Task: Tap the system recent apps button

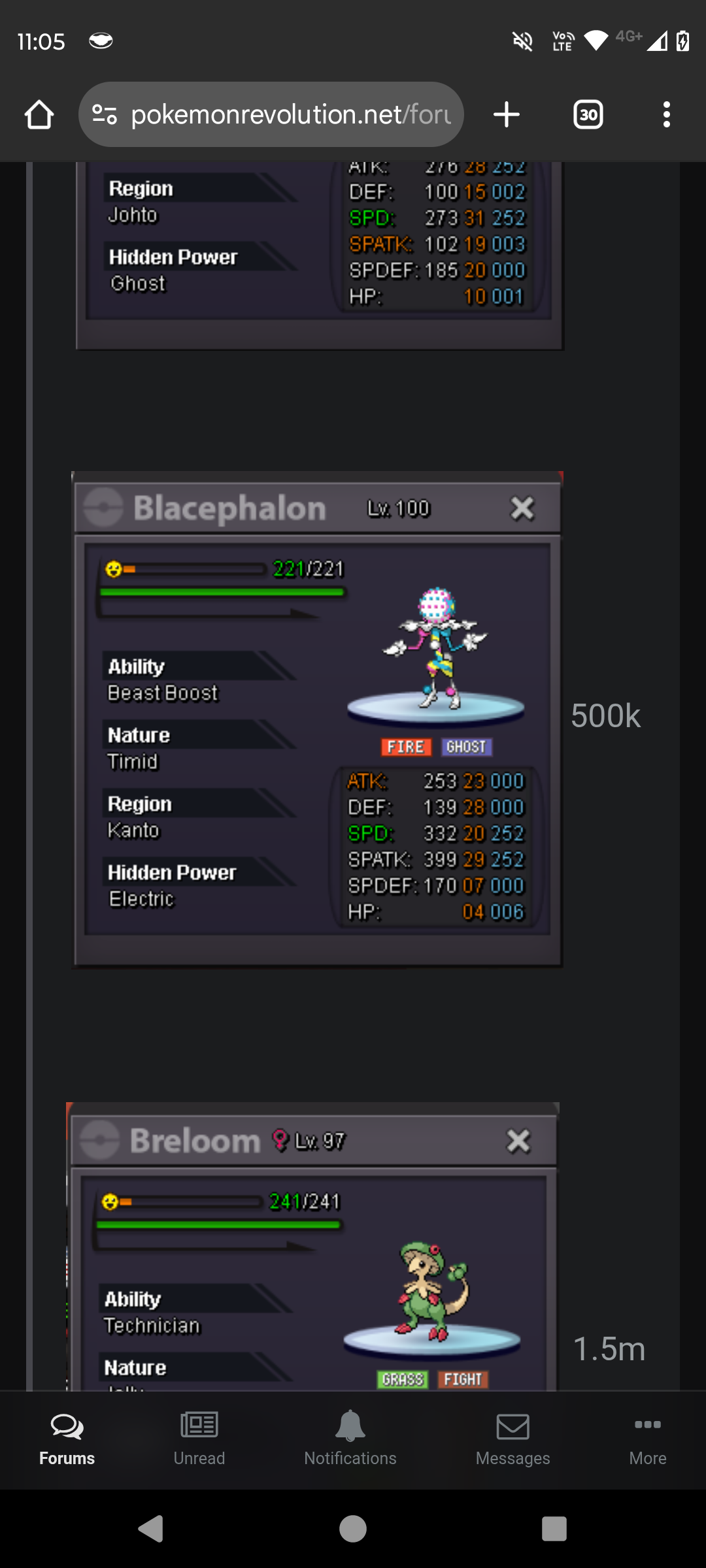Action: (554, 1529)
